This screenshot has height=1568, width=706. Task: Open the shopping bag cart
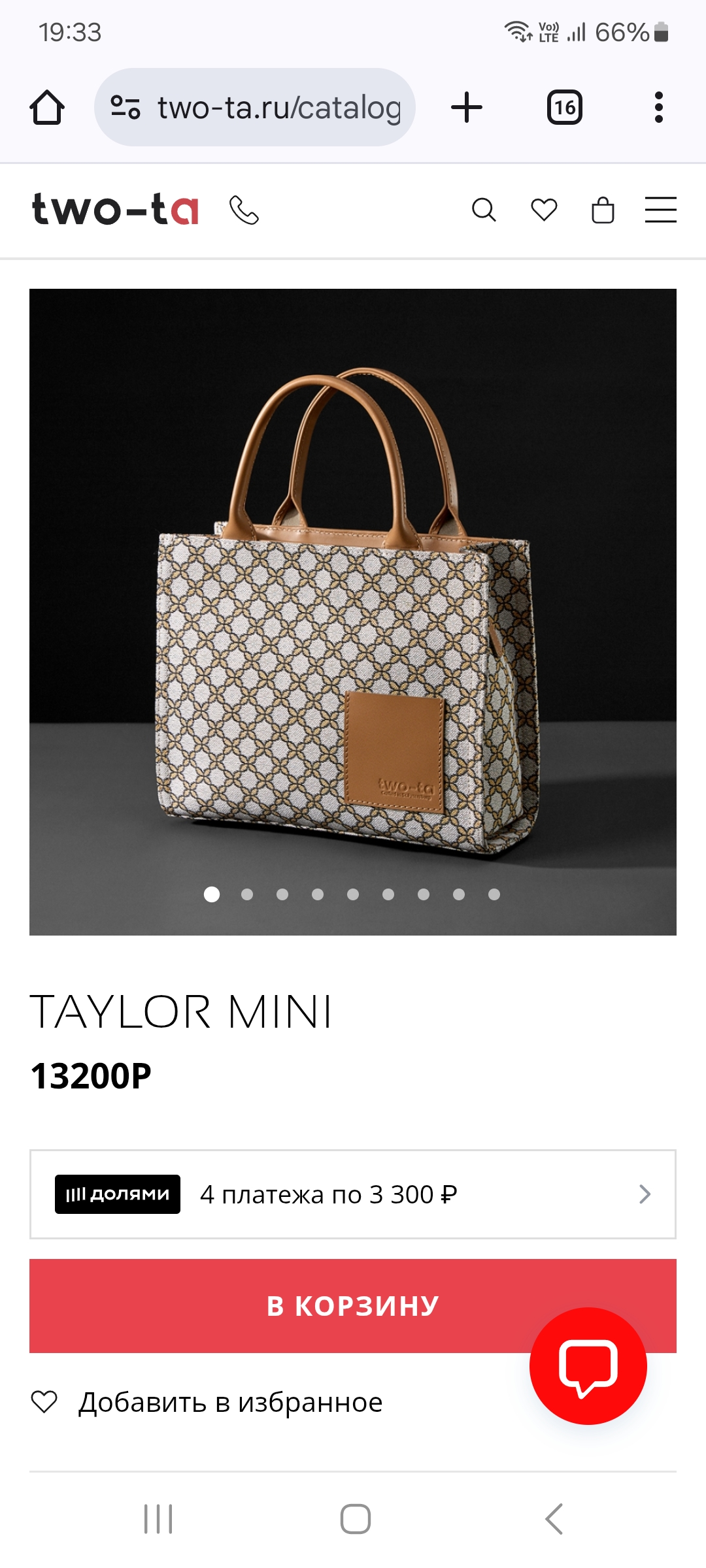point(603,210)
